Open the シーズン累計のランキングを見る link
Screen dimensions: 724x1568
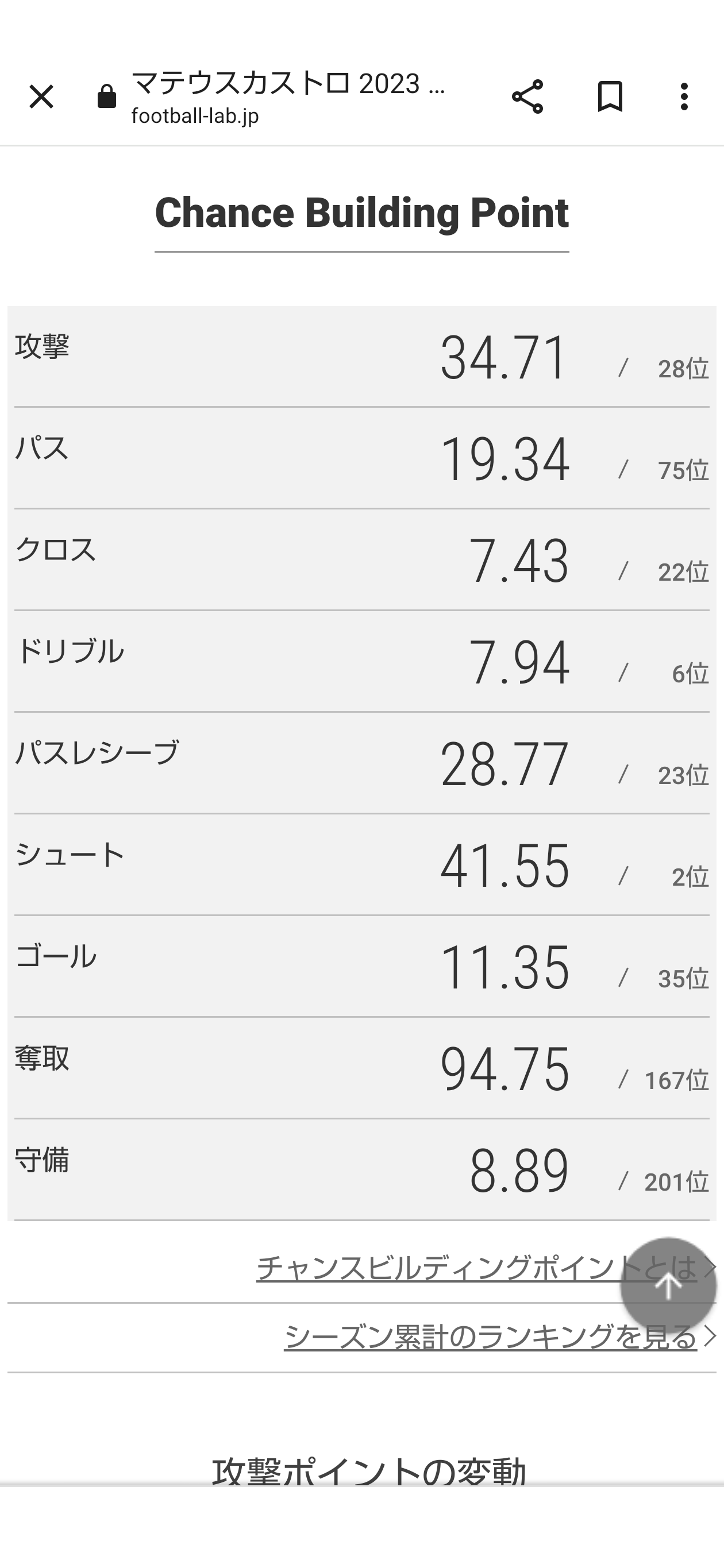(x=490, y=1337)
